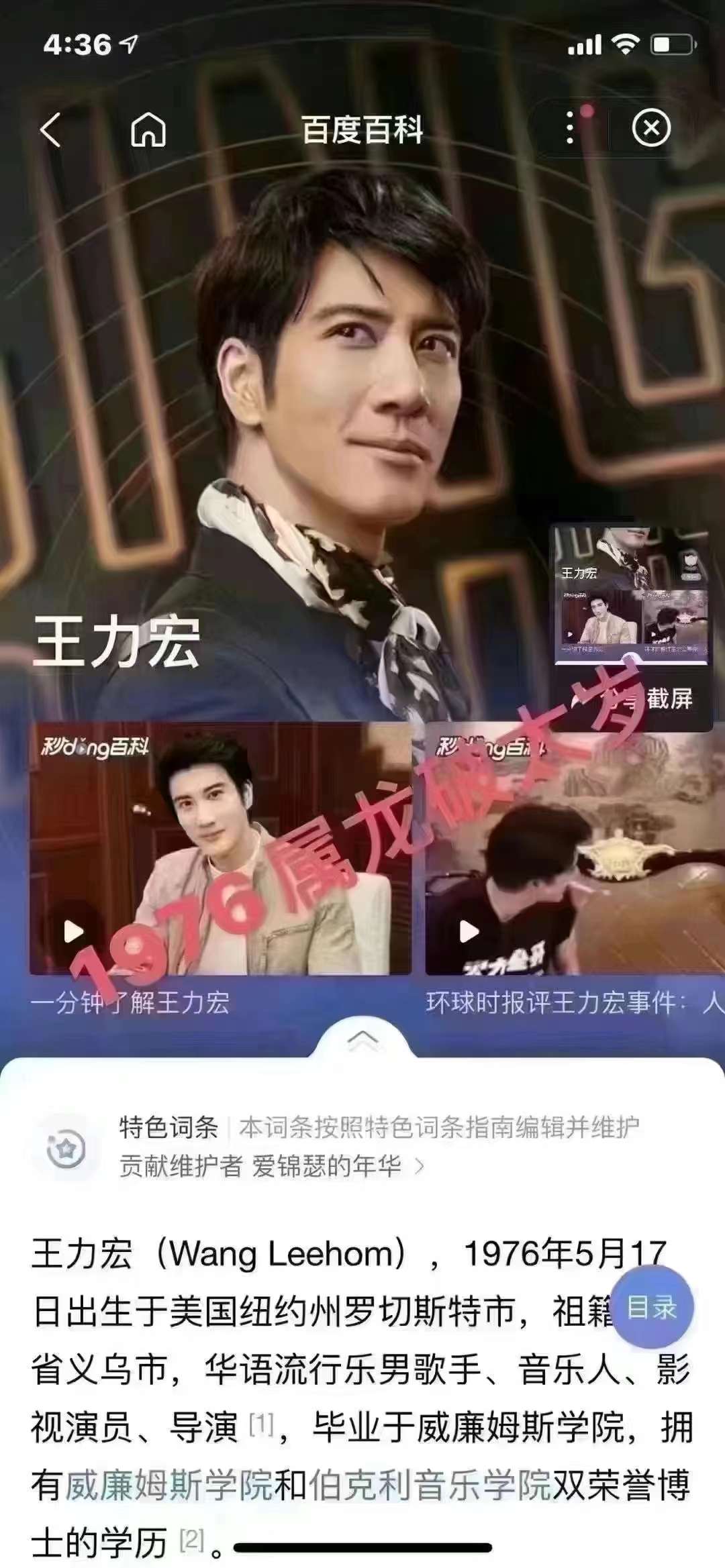Open the 目录 table of contents button
Viewport: 725px width, 1568px height.
651,1308
